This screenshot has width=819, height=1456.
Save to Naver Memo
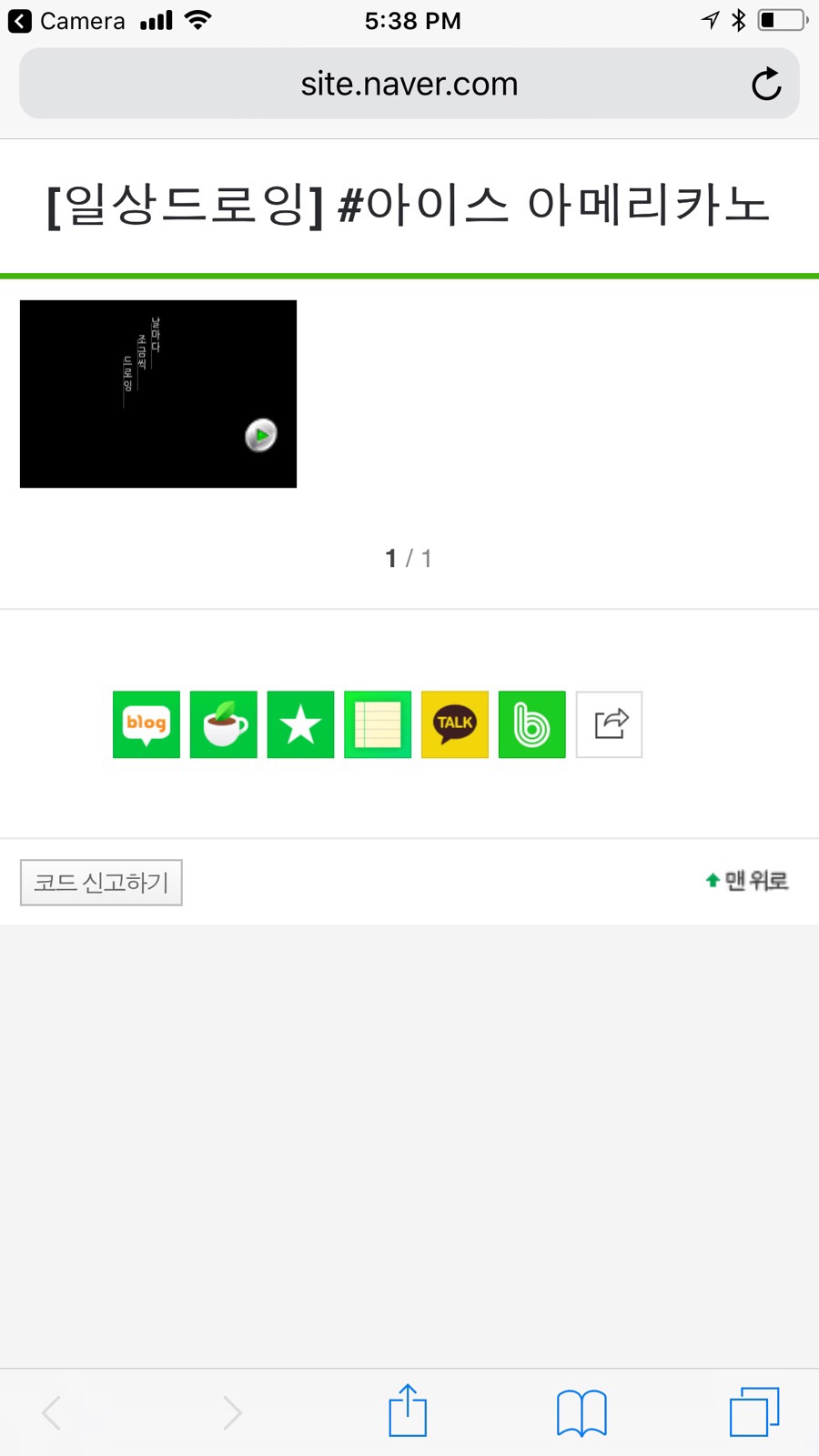point(378,724)
